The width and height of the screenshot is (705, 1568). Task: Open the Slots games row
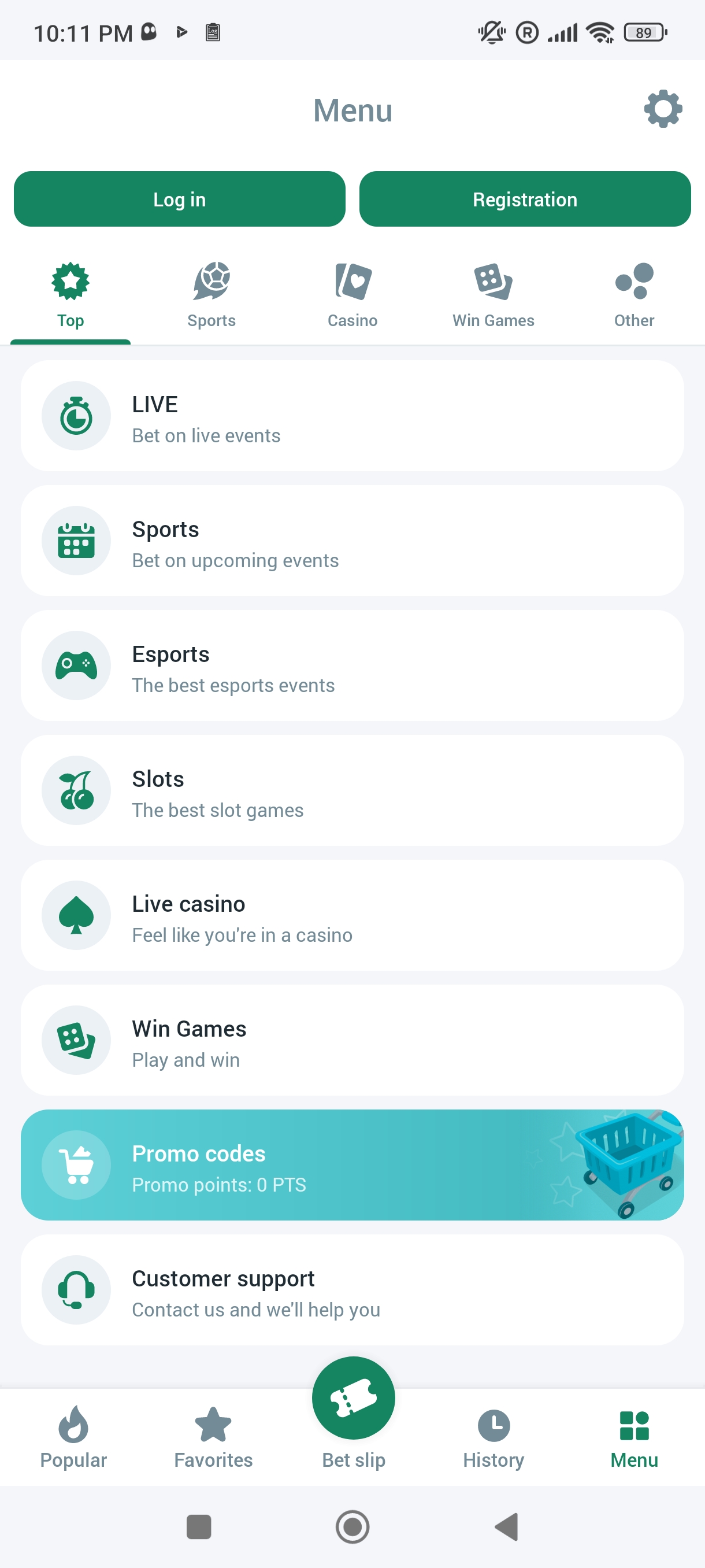pos(352,791)
